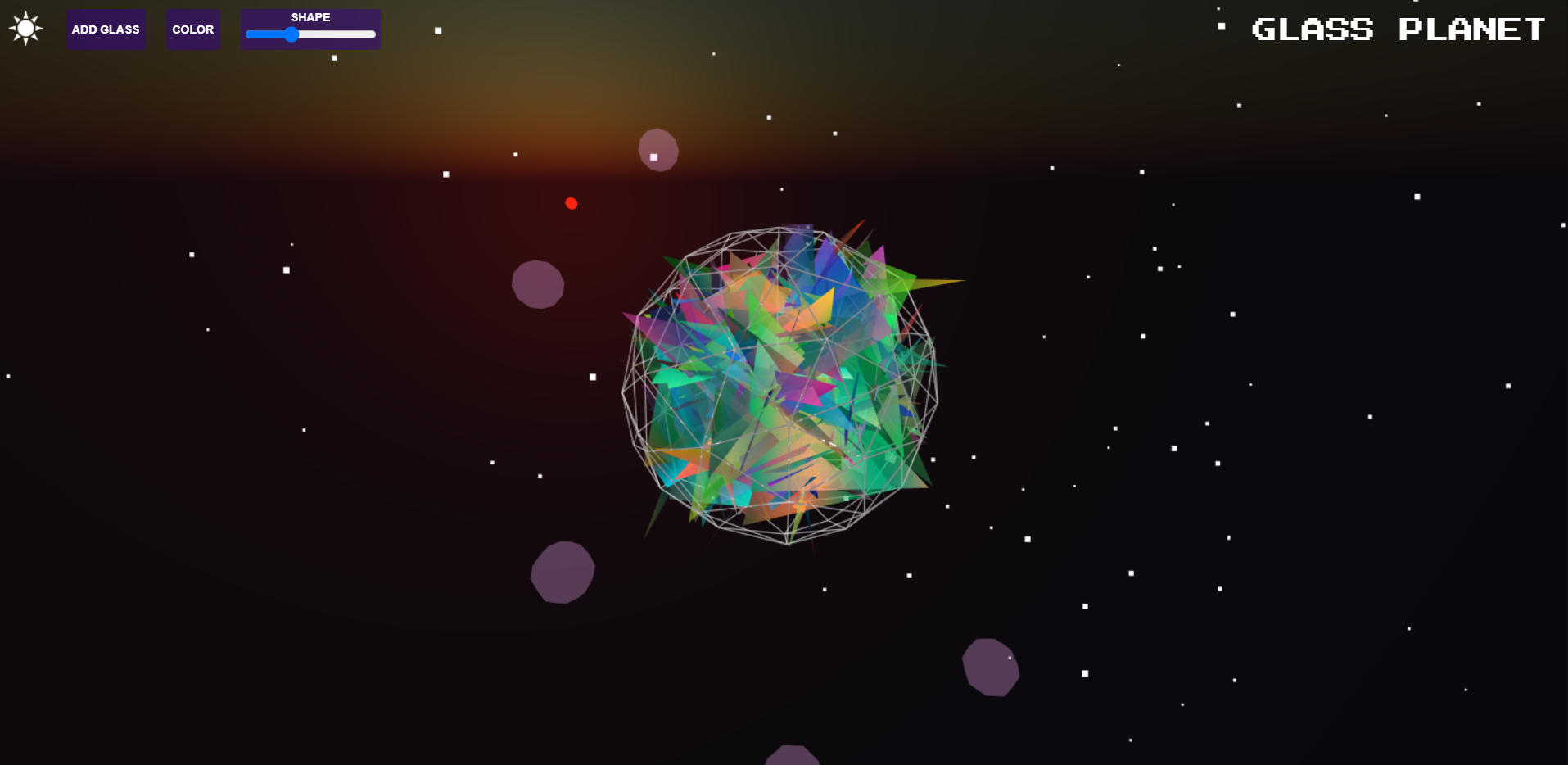1568x765 pixels.
Task: Toggle the sun light icon
Action: pyautogui.click(x=25, y=29)
